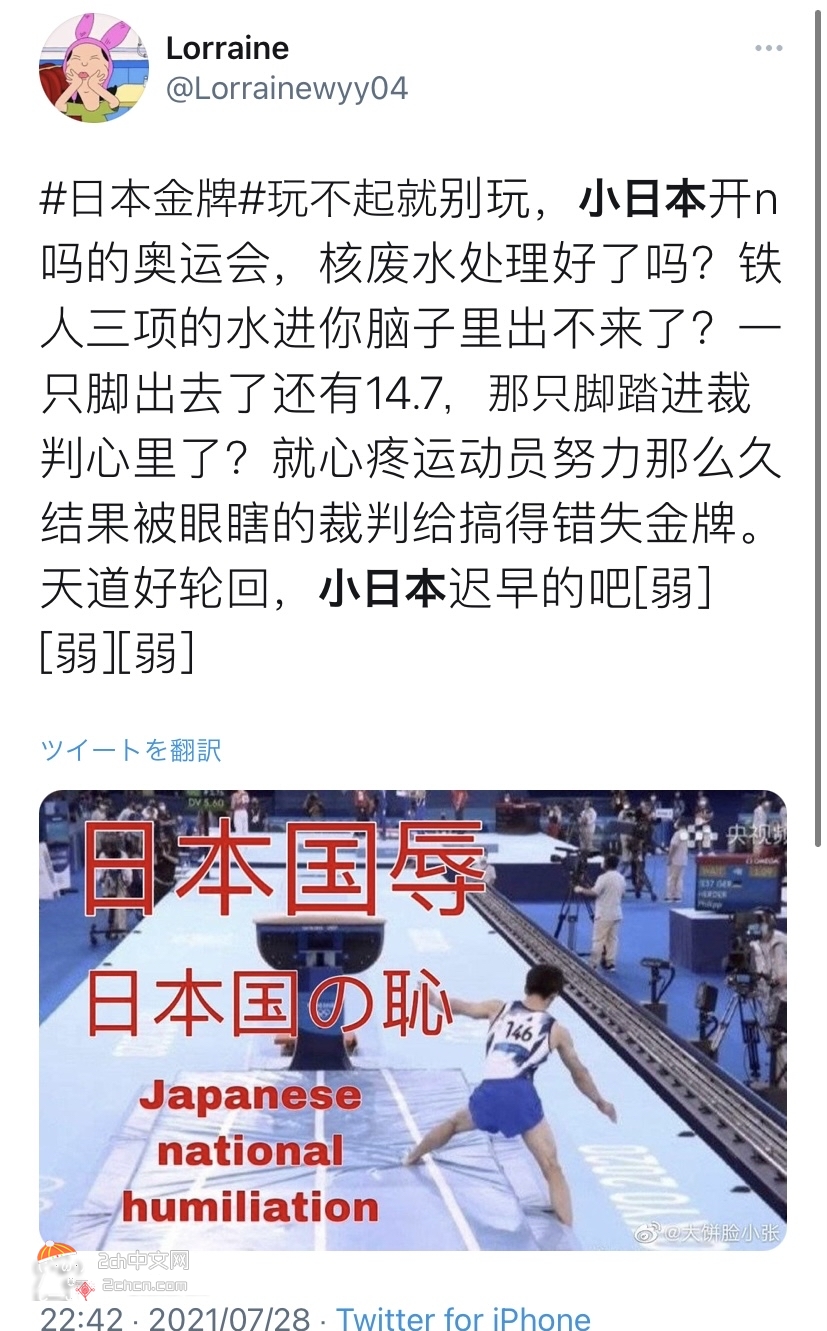Tap ツイートを翻訳 to translate tweet
Viewport: 827px width, 1331px height.
pyautogui.click(x=131, y=750)
